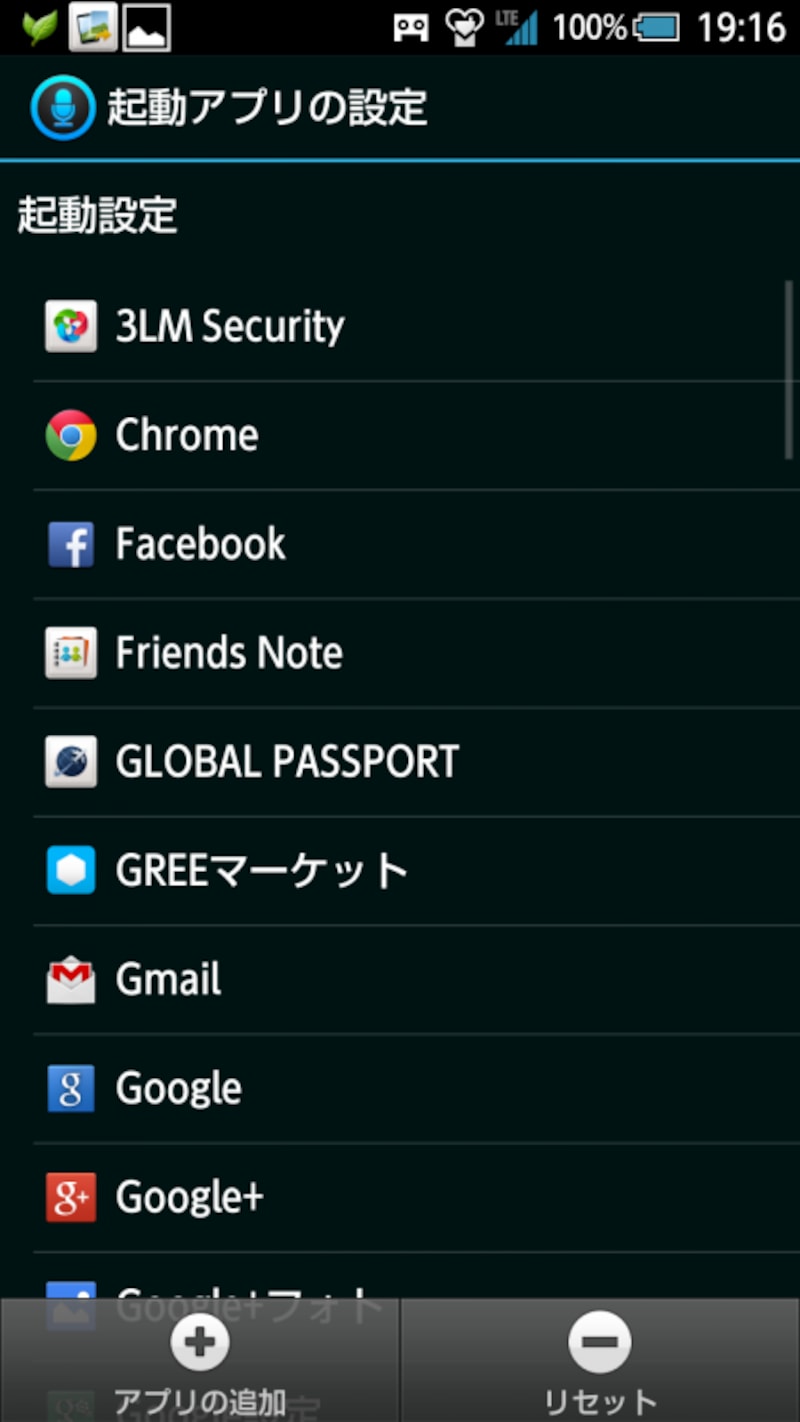Tap the アプリの追加 button
This screenshot has height=1422, width=800.
(x=200, y=1362)
